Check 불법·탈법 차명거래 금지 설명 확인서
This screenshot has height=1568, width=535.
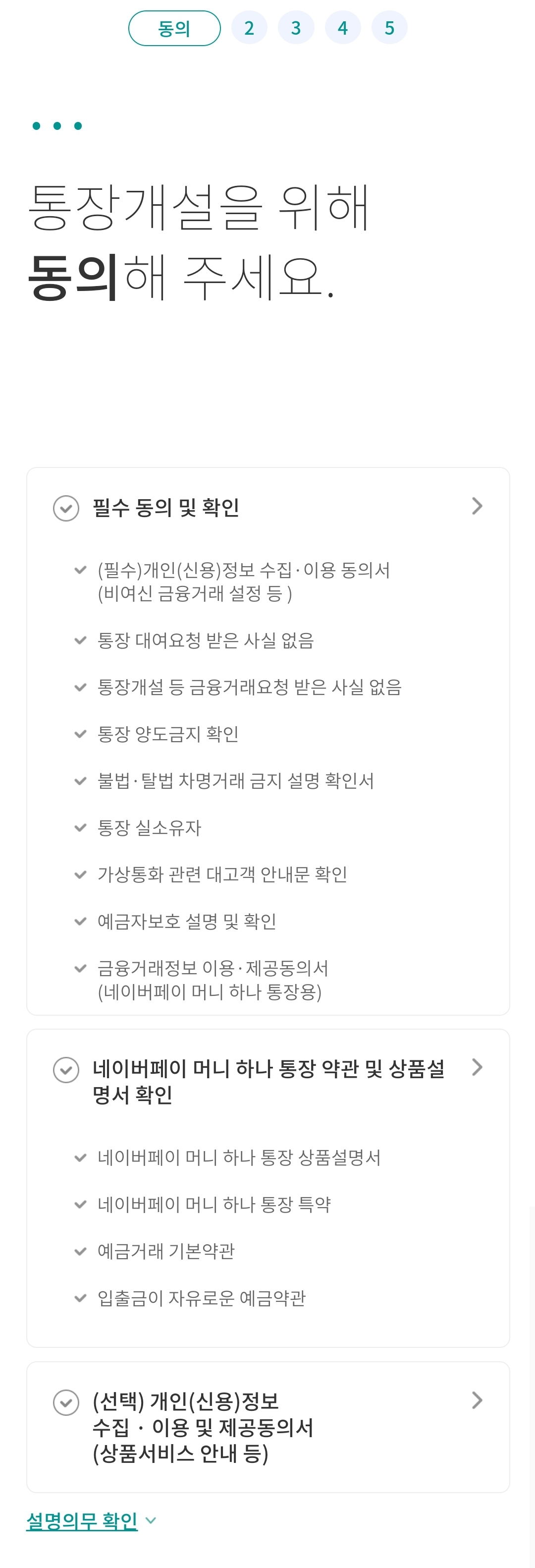click(80, 780)
